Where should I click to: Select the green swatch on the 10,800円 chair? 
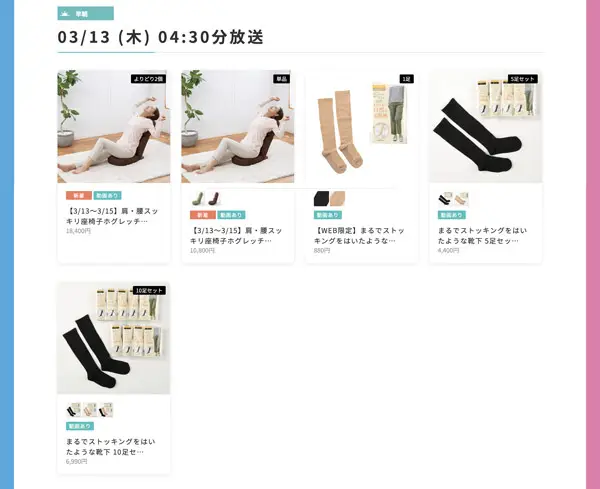pos(197,199)
